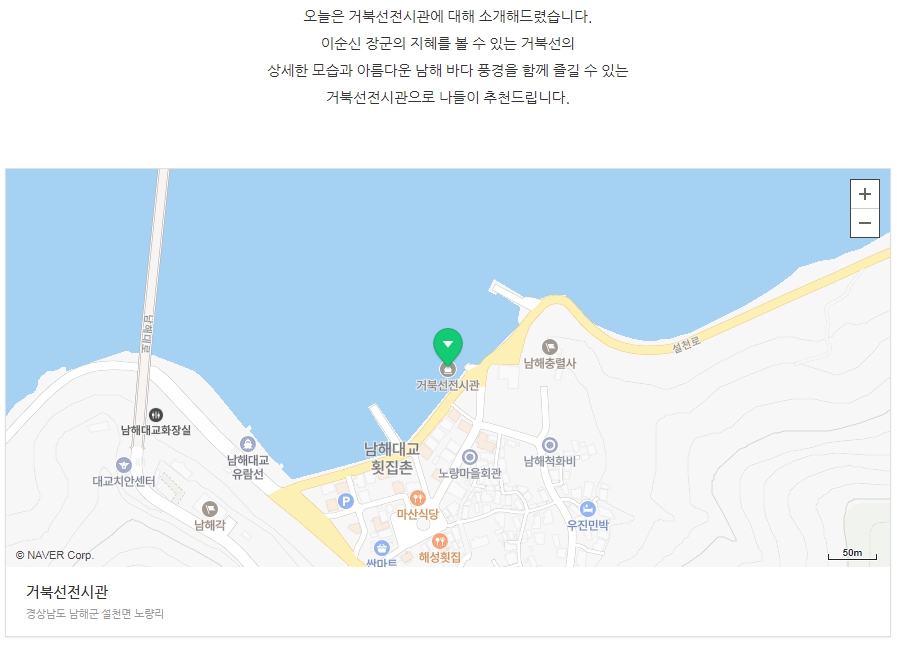Screen dimensions: 897x649
Task: Select 남해충렬사 marker on the map
Action: 549,347
